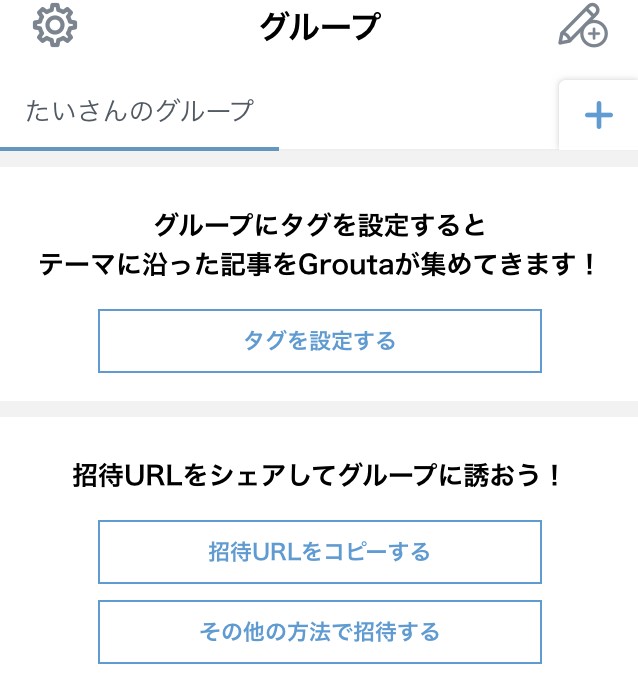This screenshot has width=638, height=684.
Task: Add a new group with the plus button
Action: 598,116
